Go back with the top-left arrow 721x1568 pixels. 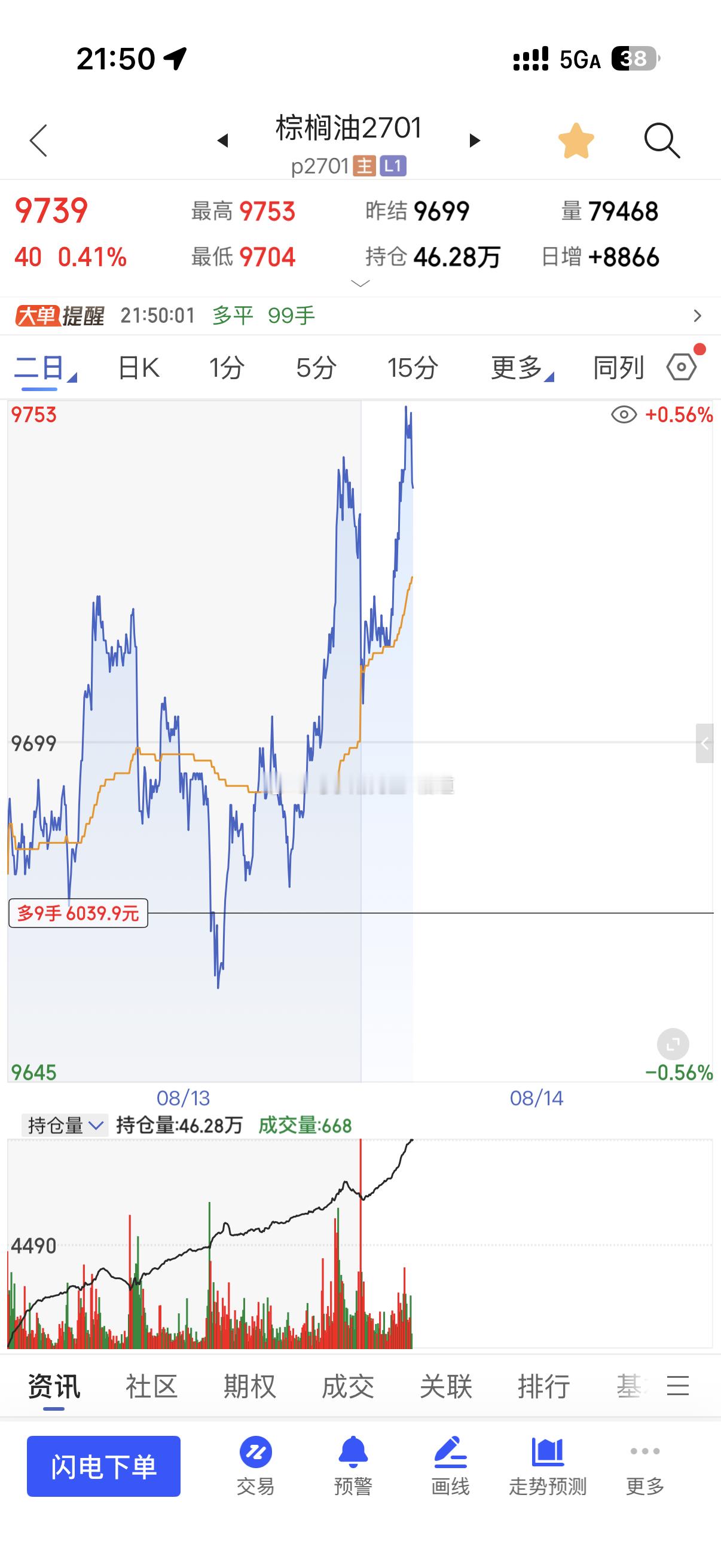(38, 141)
